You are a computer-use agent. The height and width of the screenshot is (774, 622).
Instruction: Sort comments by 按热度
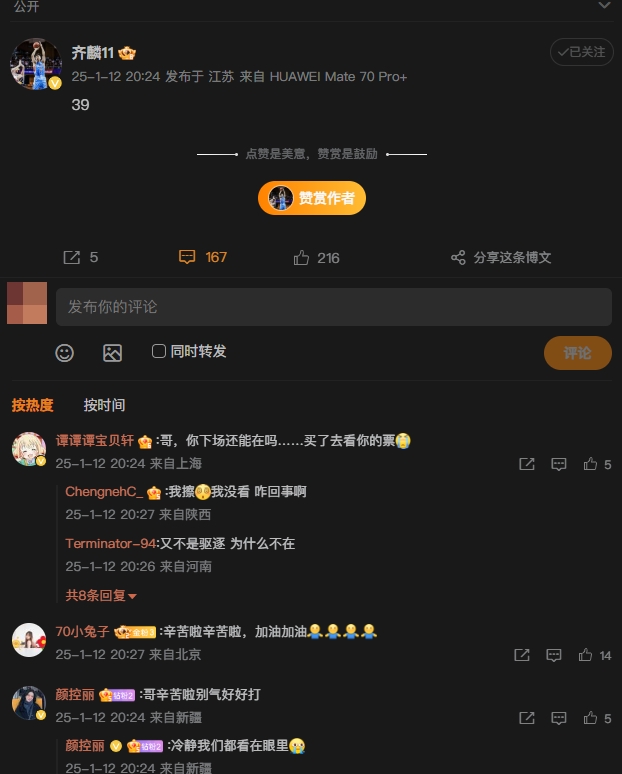32,405
